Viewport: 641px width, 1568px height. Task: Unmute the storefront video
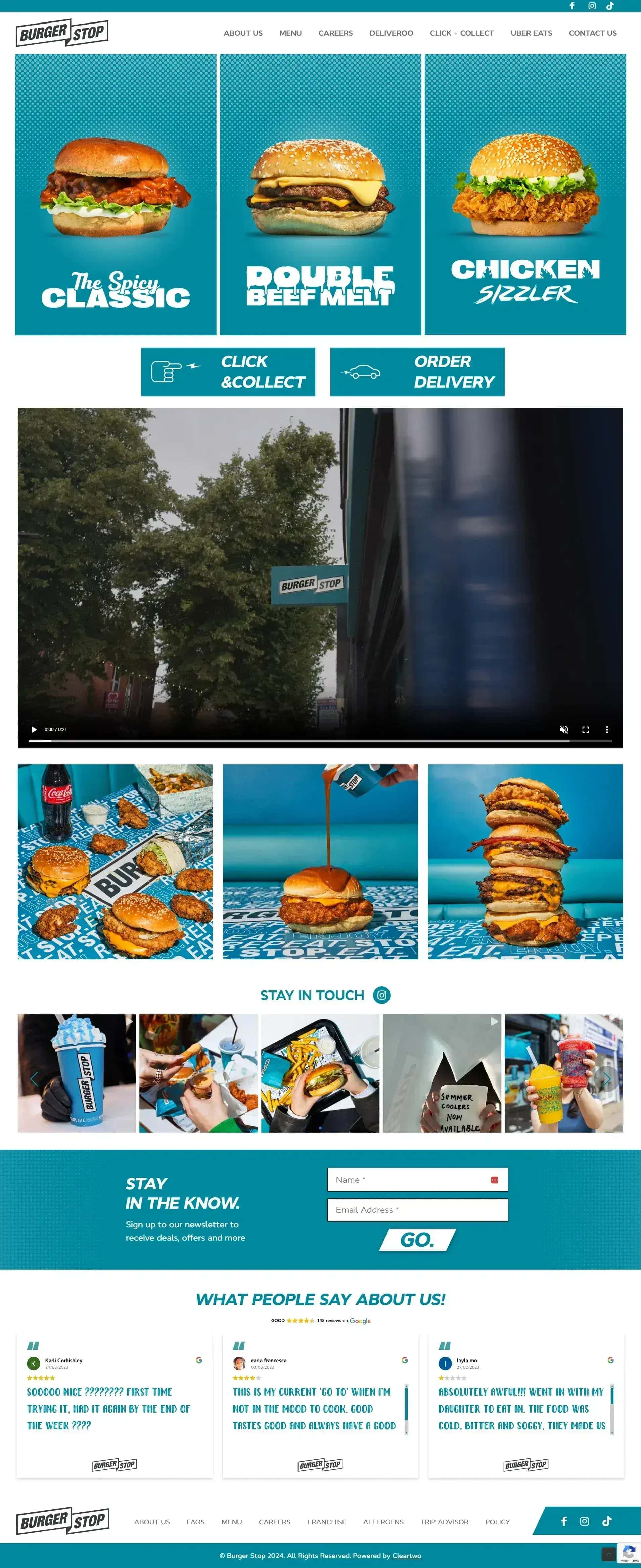click(564, 729)
